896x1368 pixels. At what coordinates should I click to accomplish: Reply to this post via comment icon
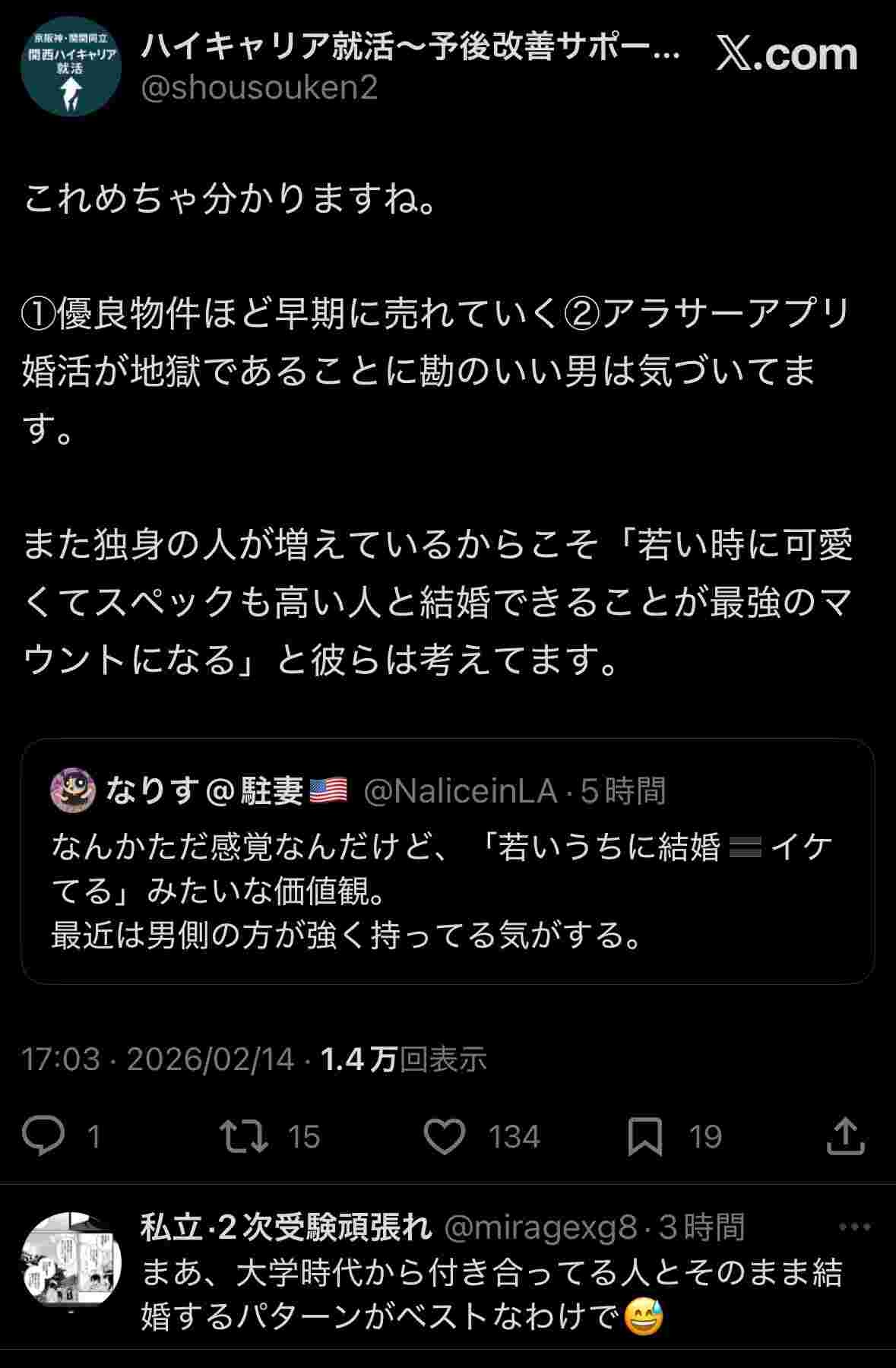coord(44,1136)
